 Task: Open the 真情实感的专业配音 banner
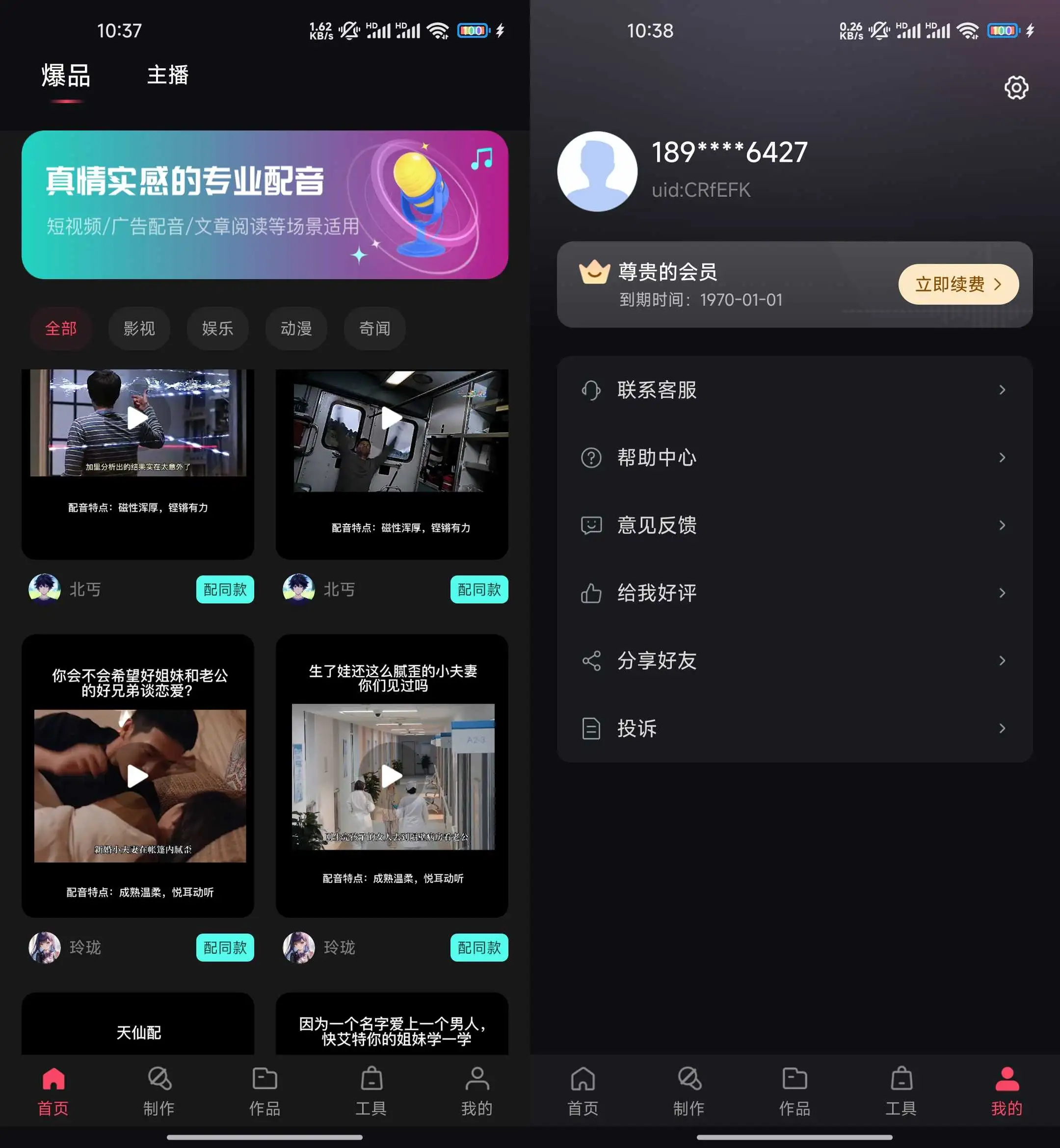click(x=265, y=205)
